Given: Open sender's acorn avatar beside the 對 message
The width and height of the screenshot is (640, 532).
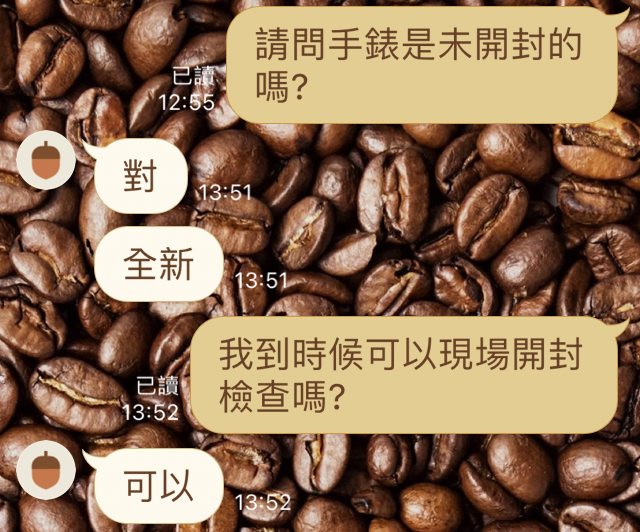Looking at the screenshot, I should point(46,161).
